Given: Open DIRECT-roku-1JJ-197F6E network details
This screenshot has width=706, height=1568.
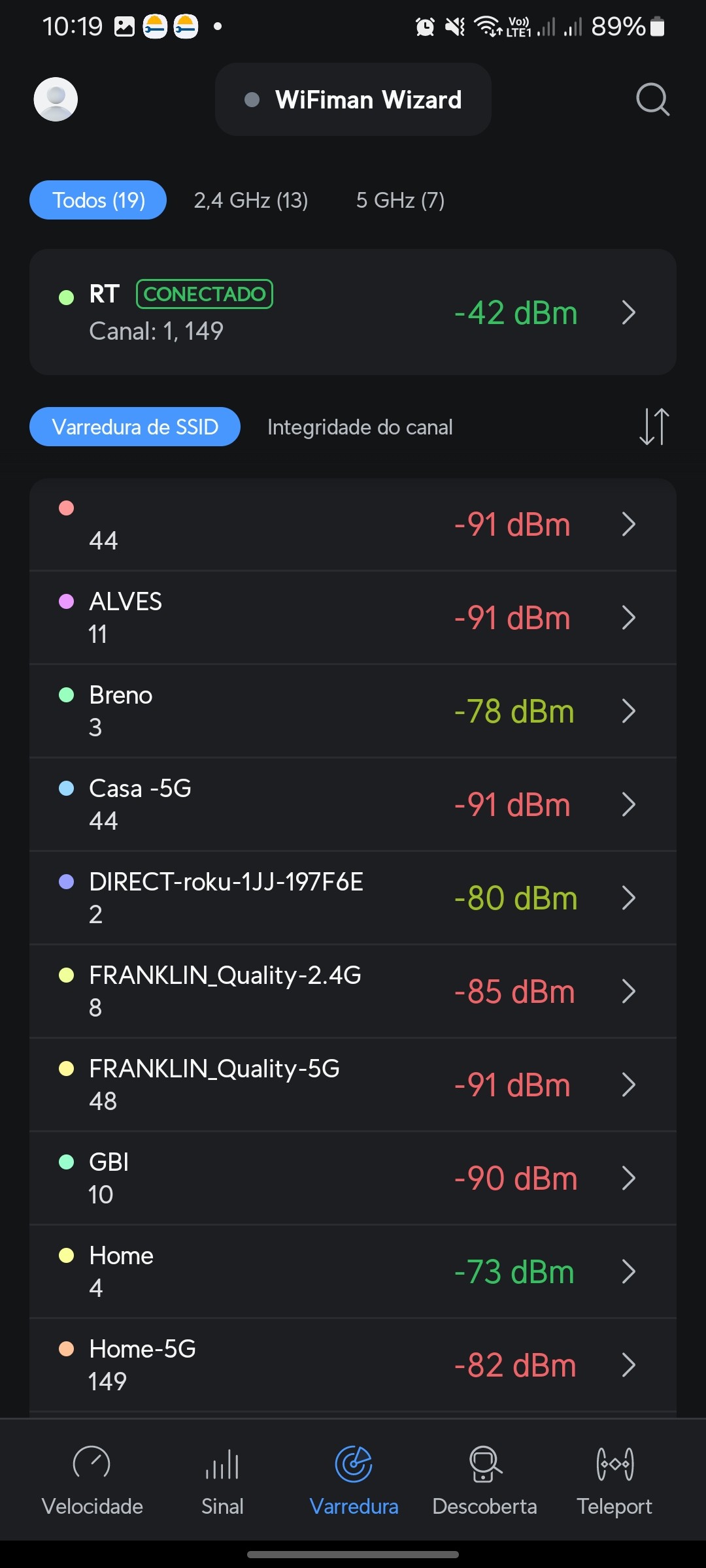Looking at the screenshot, I should click(353, 898).
